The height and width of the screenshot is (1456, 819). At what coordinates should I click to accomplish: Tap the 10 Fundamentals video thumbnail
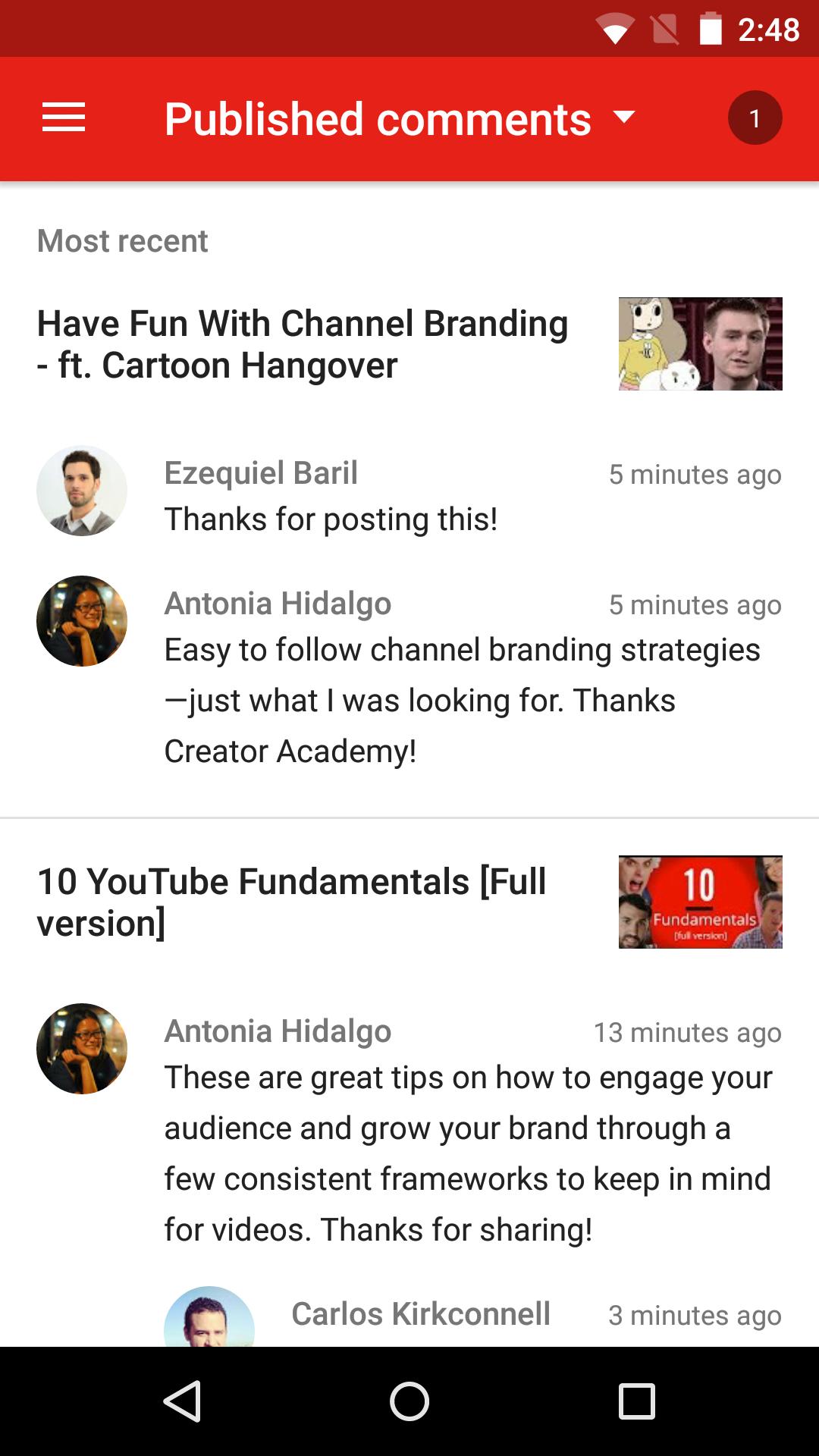click(x=700, y=902)
